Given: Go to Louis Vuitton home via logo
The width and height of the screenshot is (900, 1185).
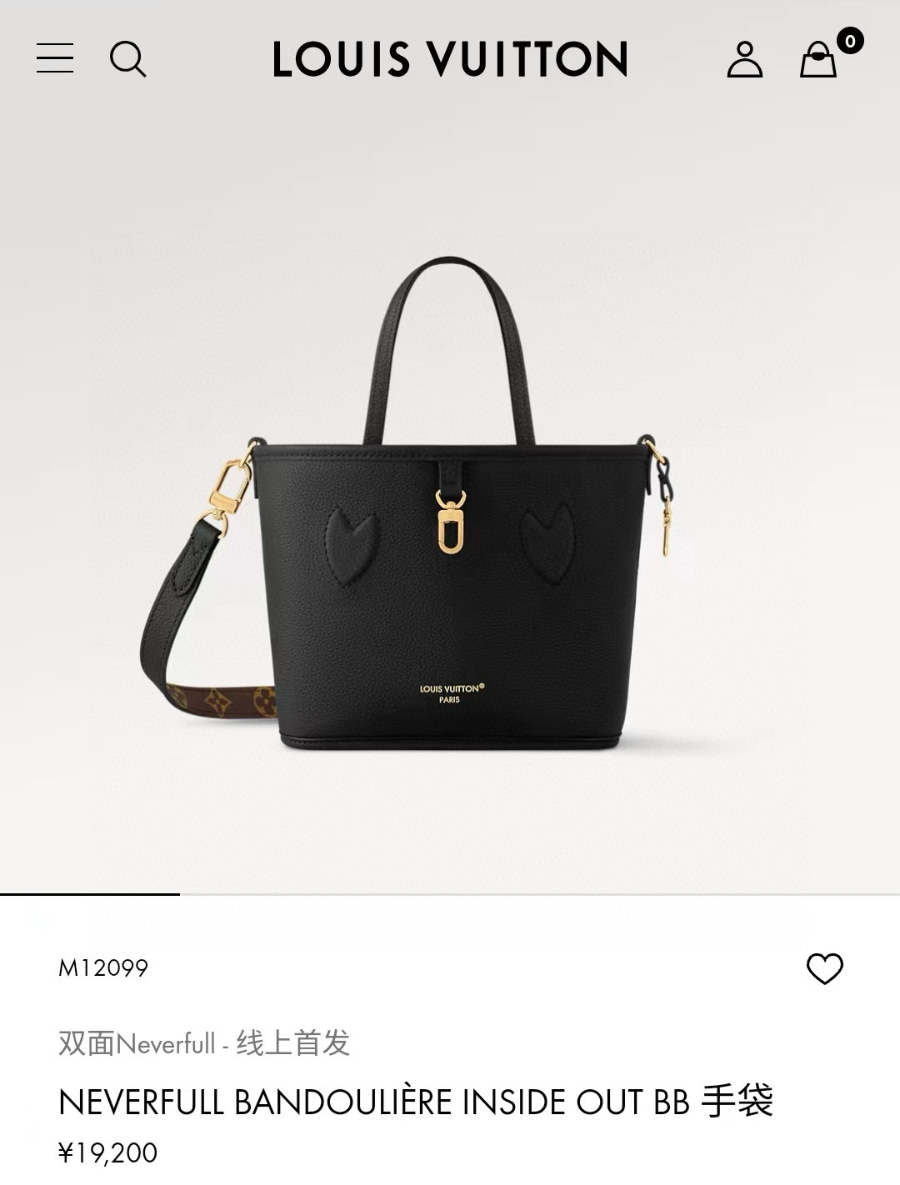Looking at the screenshot, I should point(450,59).
